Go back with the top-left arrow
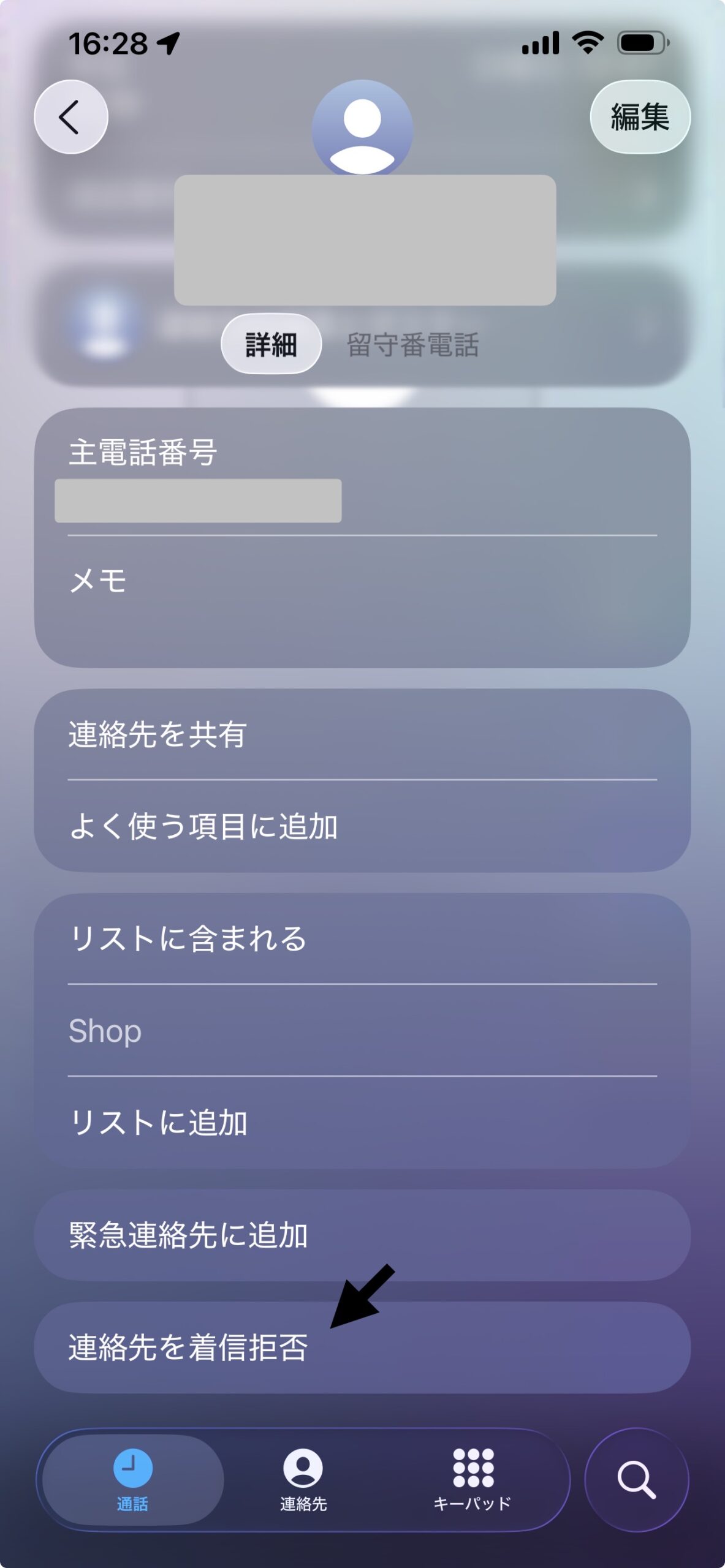This screenshot has height=1568, width=725. [x=71, y=116]
